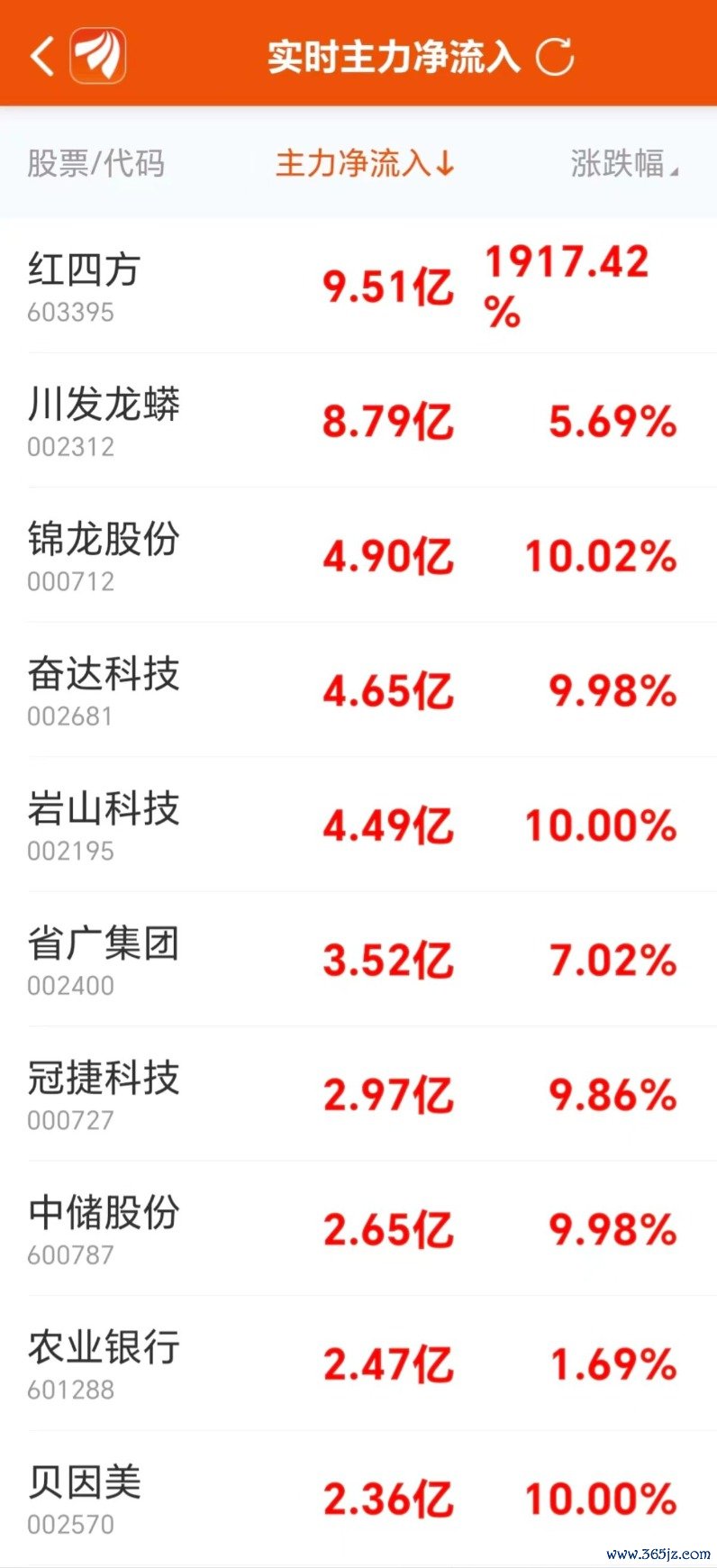Sort by 涨跌幅 column
Screen dimensions: 717x1568
pos(624,163)
